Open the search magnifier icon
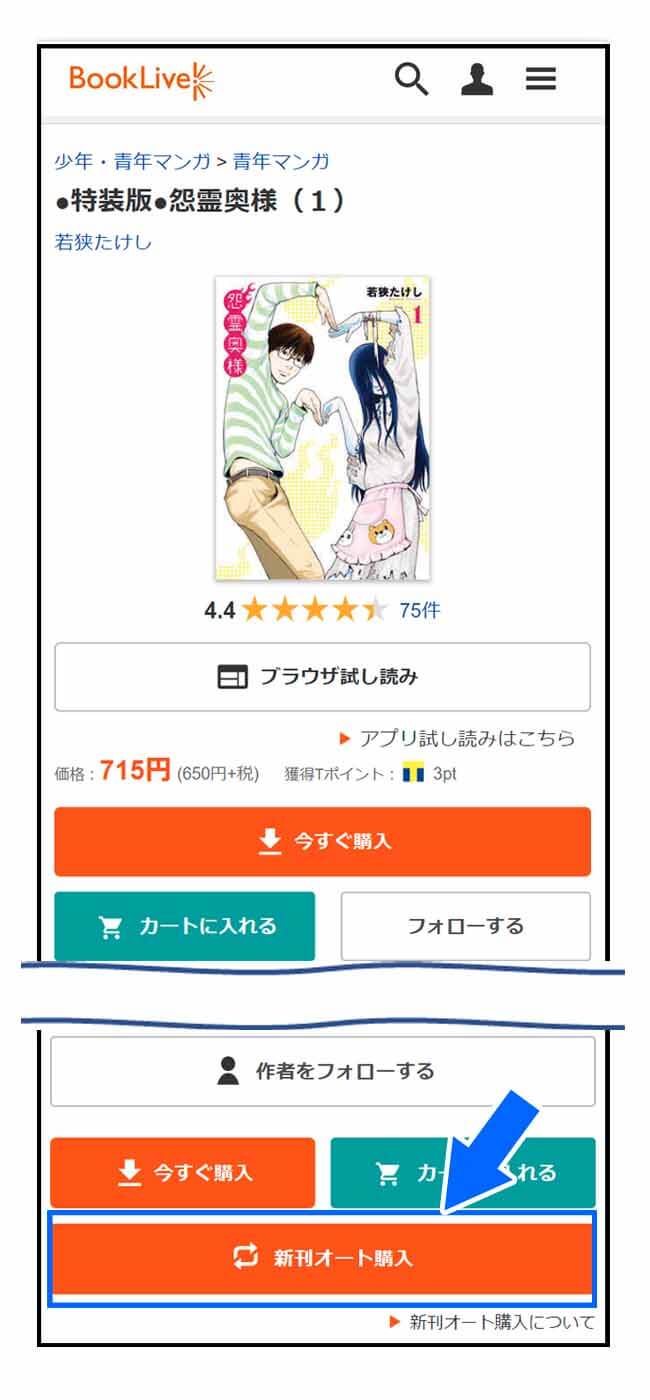650x1400 pixels. click(411, 80)
